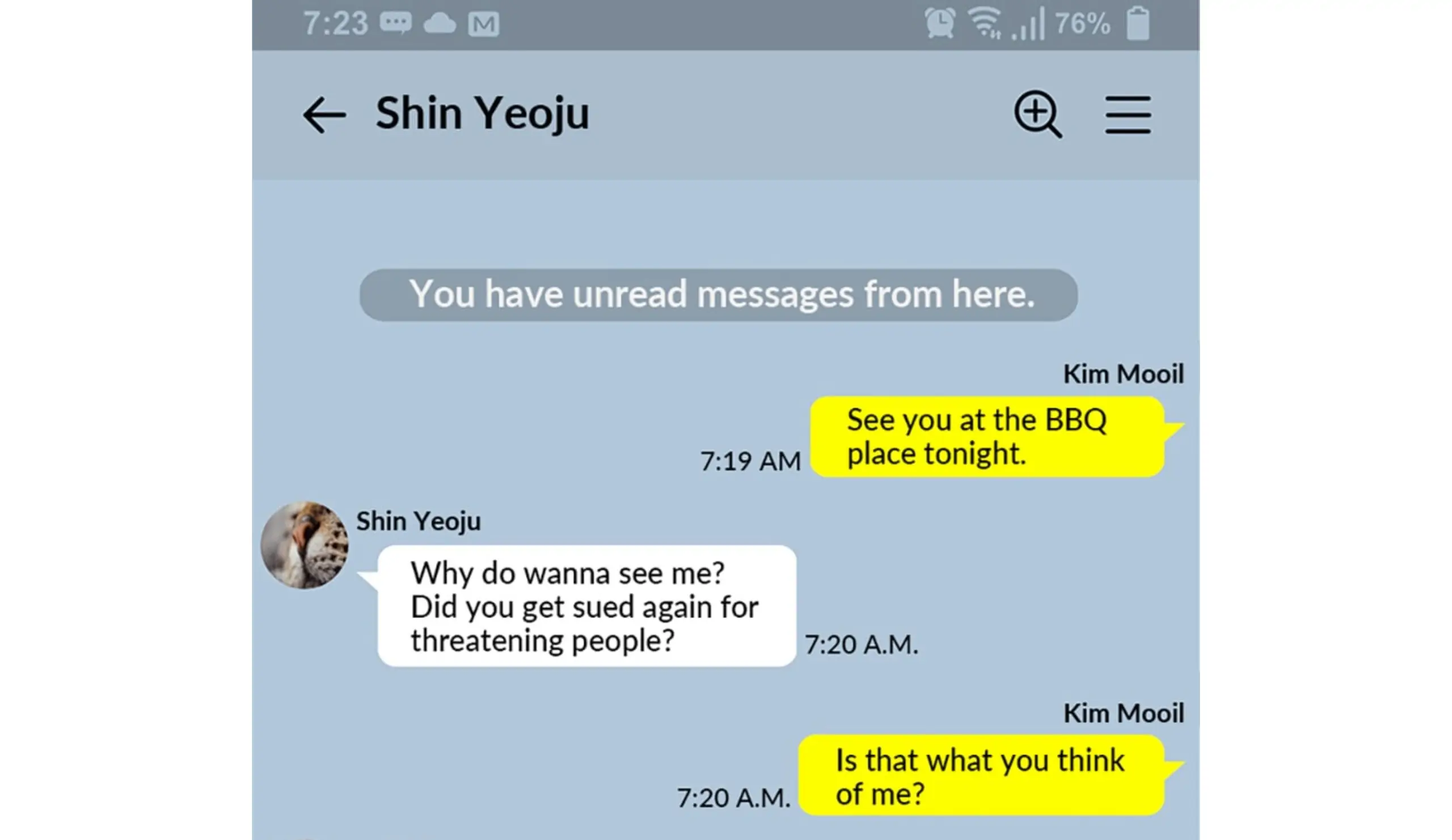Viewport: 1452px width, 840px height.
Task: Open the search magnifier in chat
Action: [x=1037, y=114]
